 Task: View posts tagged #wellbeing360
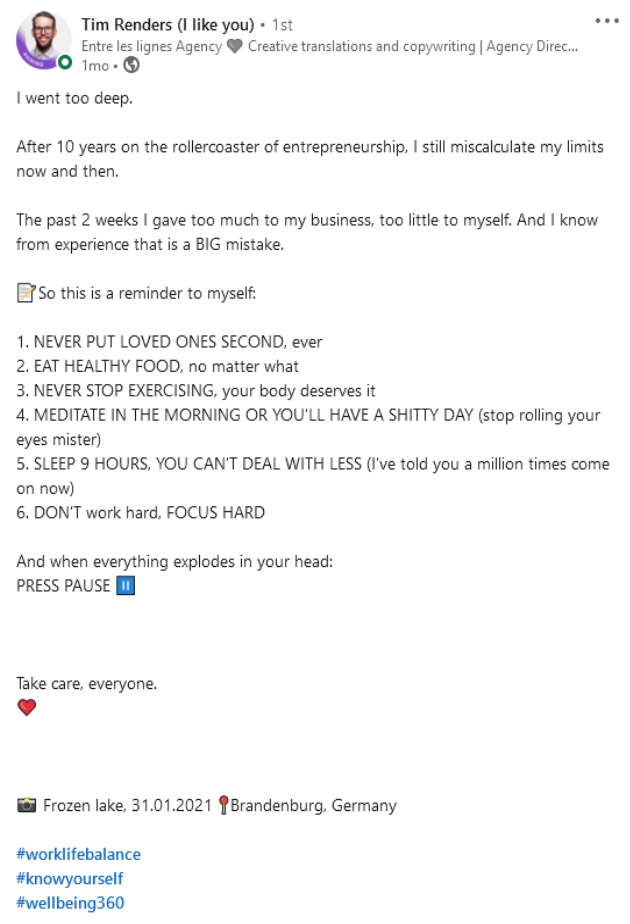coord(70,903)
